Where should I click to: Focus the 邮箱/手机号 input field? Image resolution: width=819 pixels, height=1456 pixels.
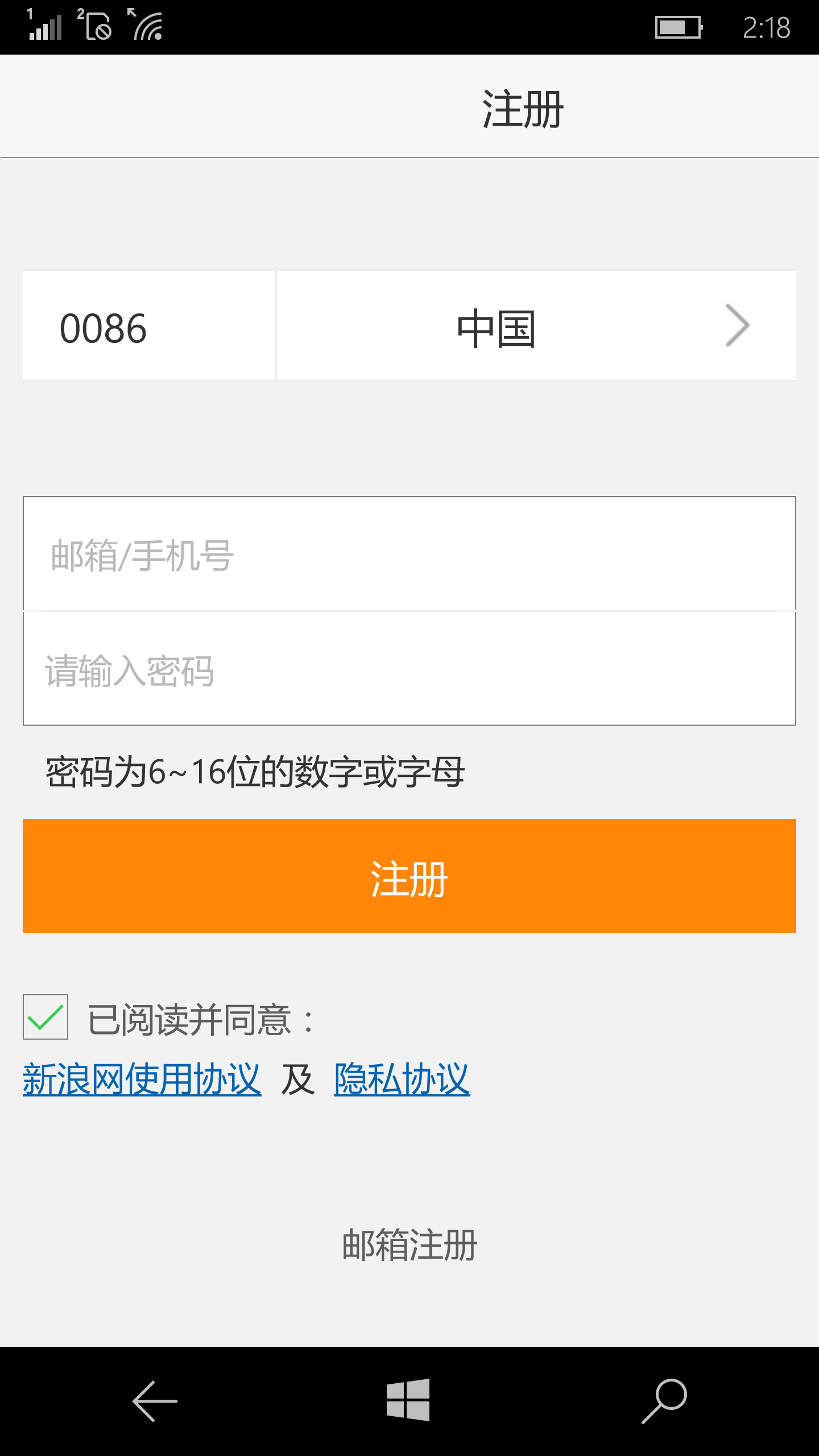pyautogui.click(x=409, y=555)
